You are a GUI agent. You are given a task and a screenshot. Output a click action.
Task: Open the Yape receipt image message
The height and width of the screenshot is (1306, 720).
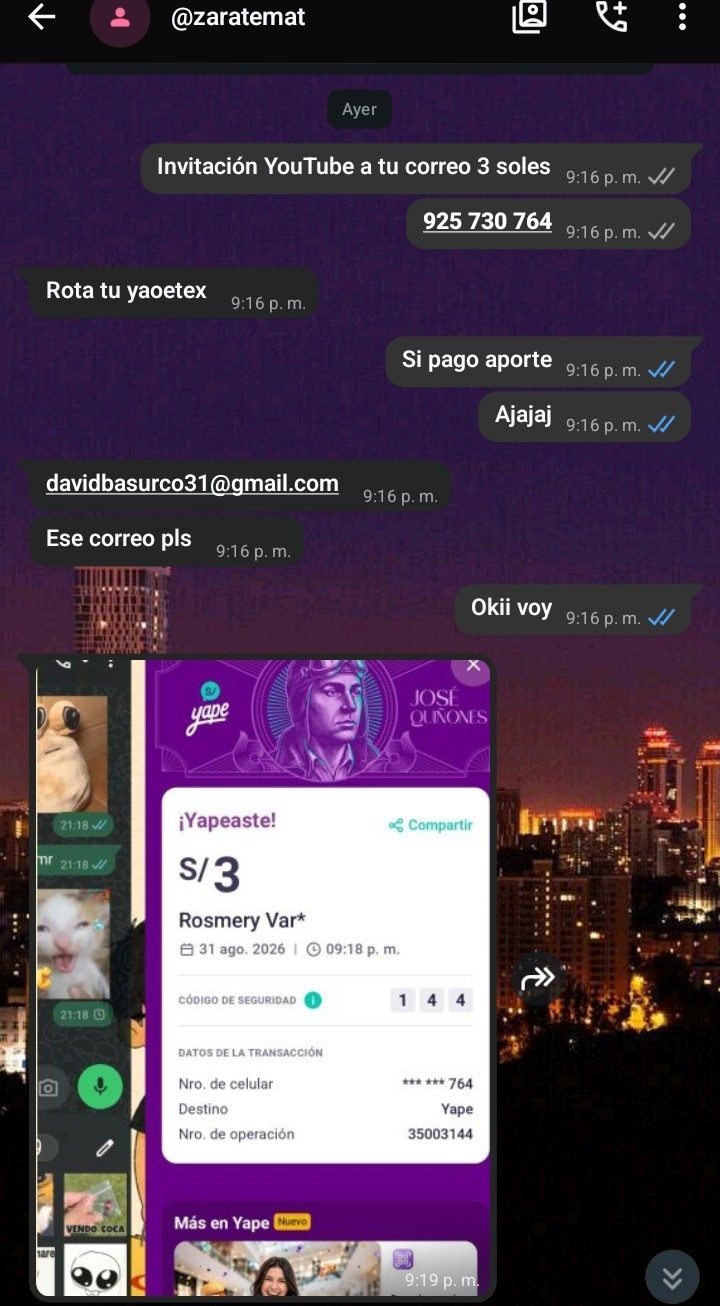(x=263, y=978)
